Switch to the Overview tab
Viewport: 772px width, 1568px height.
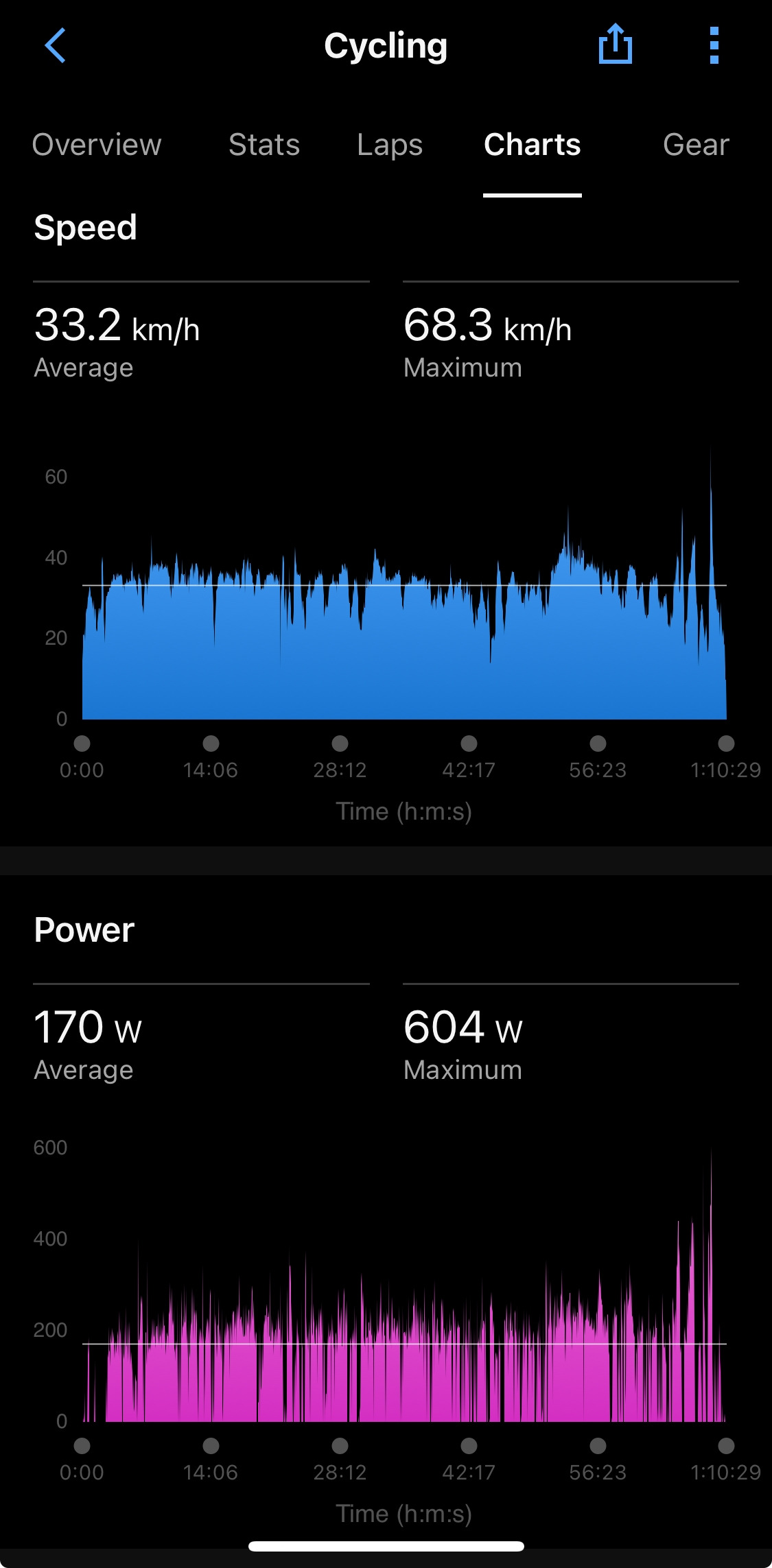[x=97, y=145]
